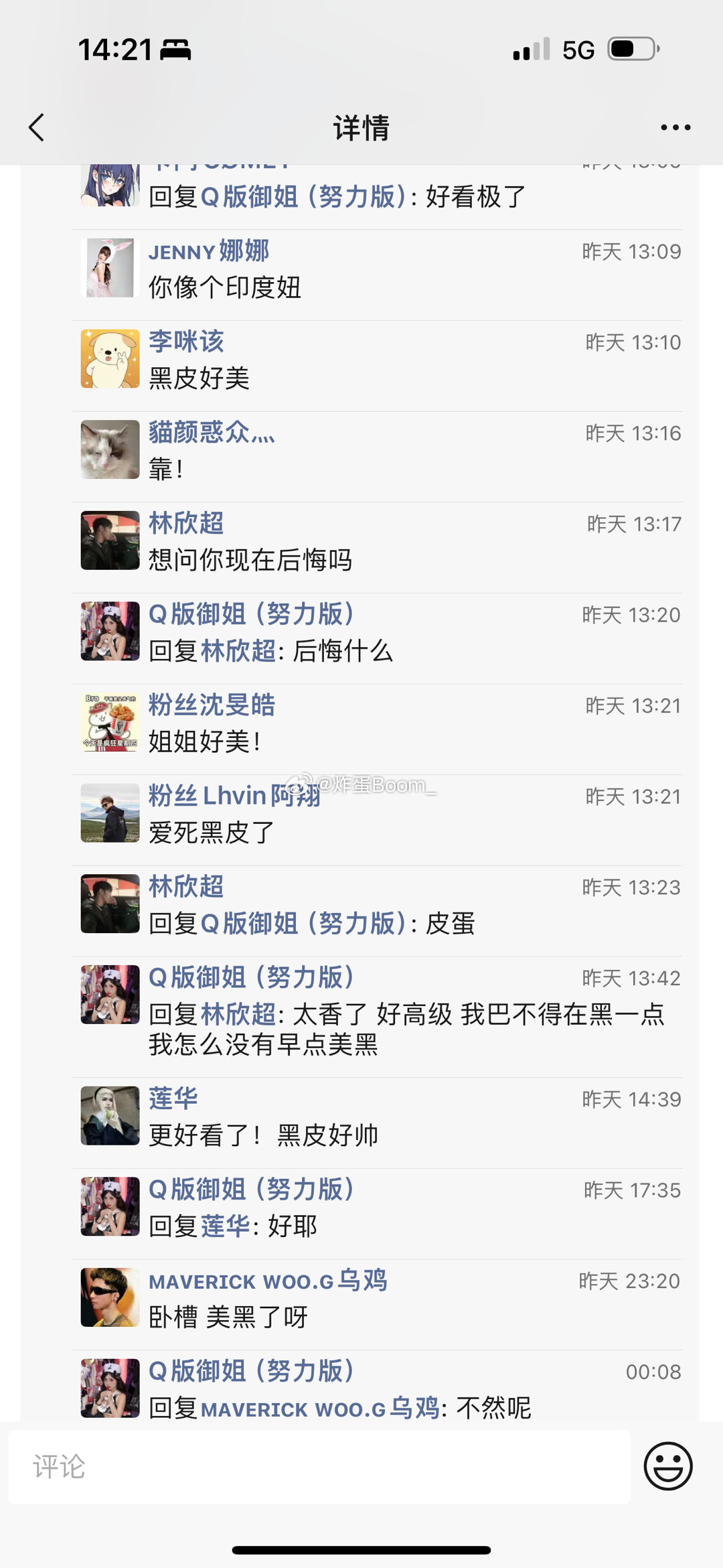Screen dimensions: 723x1568
Task: Tap 林欣超 link in reply 后悔什么
Action: pyautogui.click(x=238, y=651)
